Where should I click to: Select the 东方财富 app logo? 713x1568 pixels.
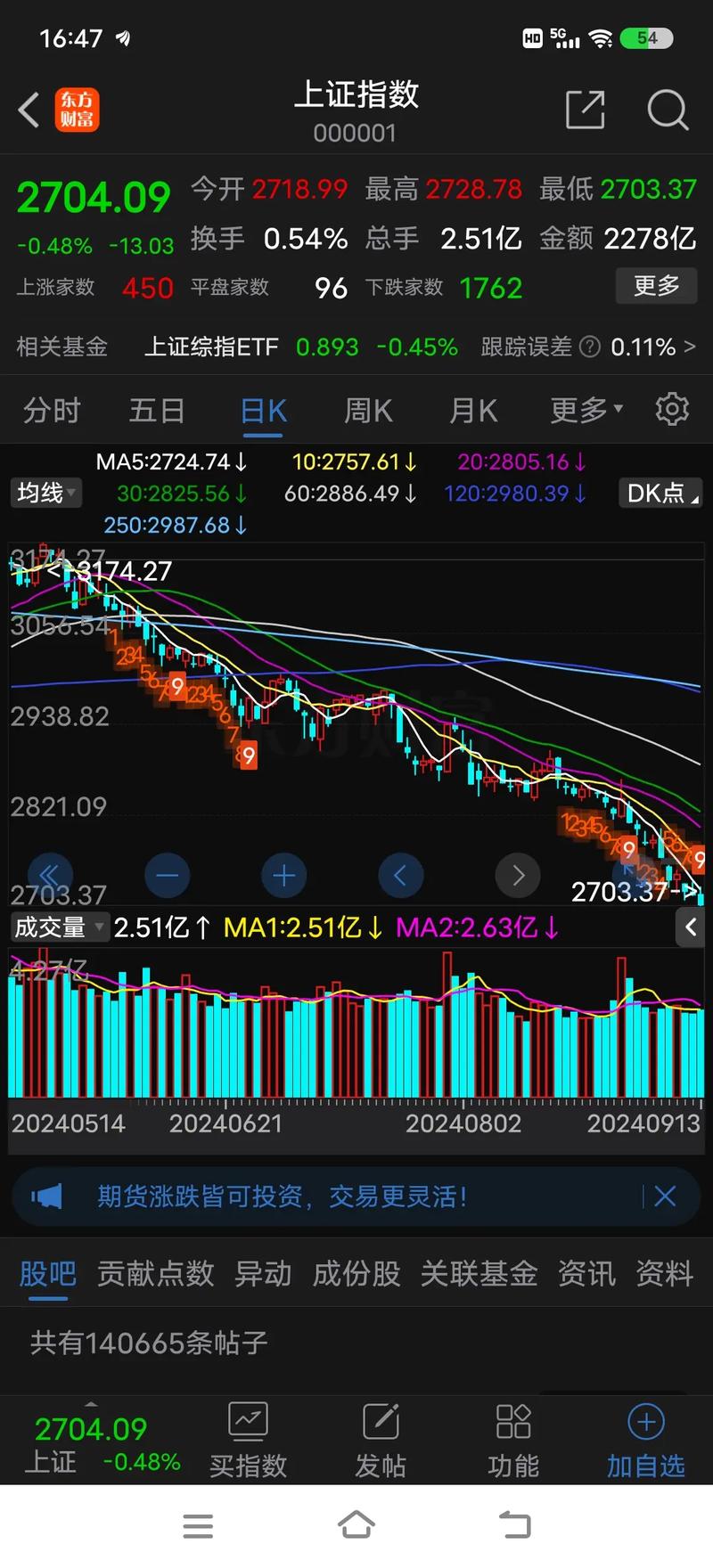(77, 110)
